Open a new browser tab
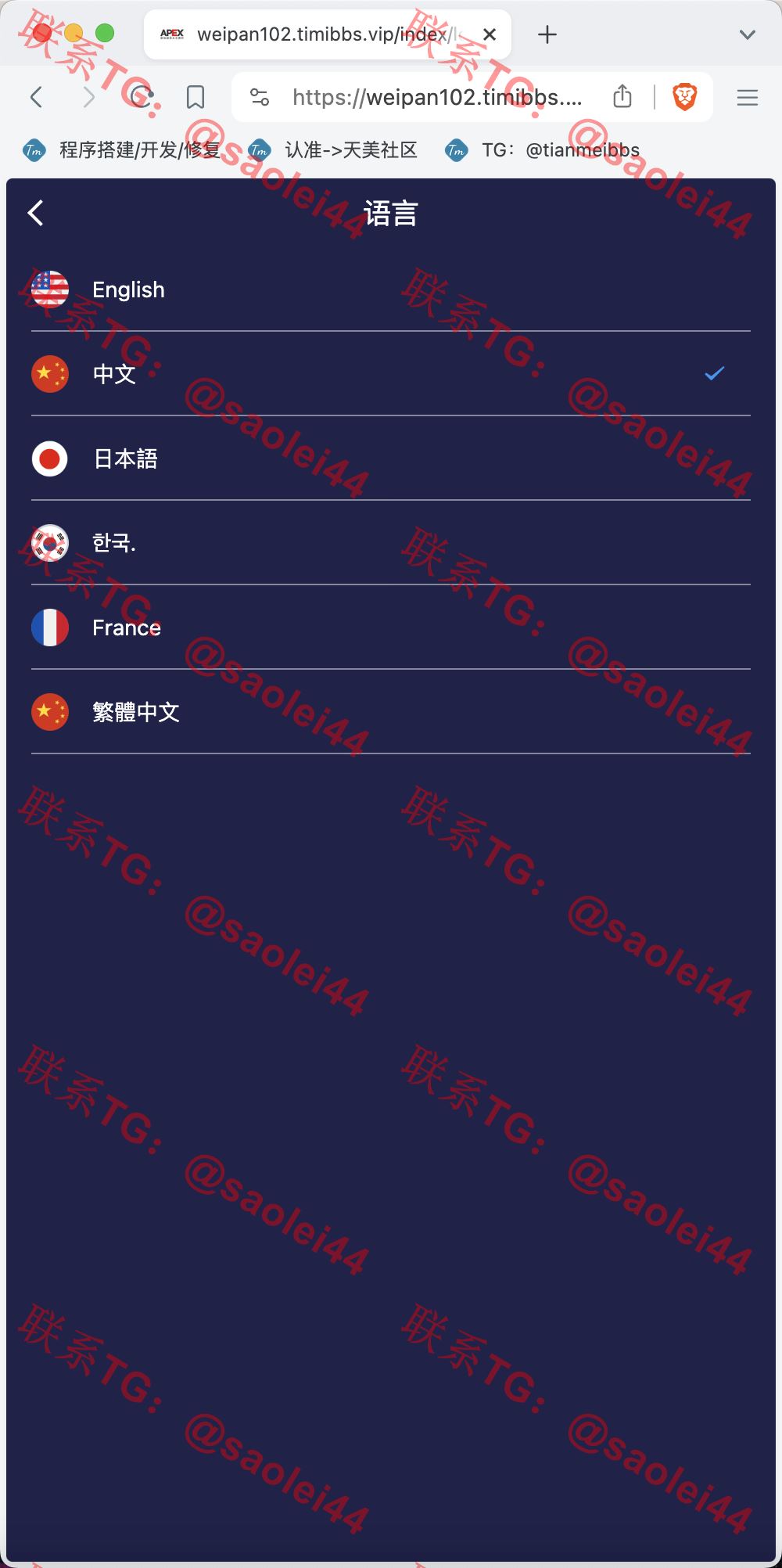 tap(547, 34)
